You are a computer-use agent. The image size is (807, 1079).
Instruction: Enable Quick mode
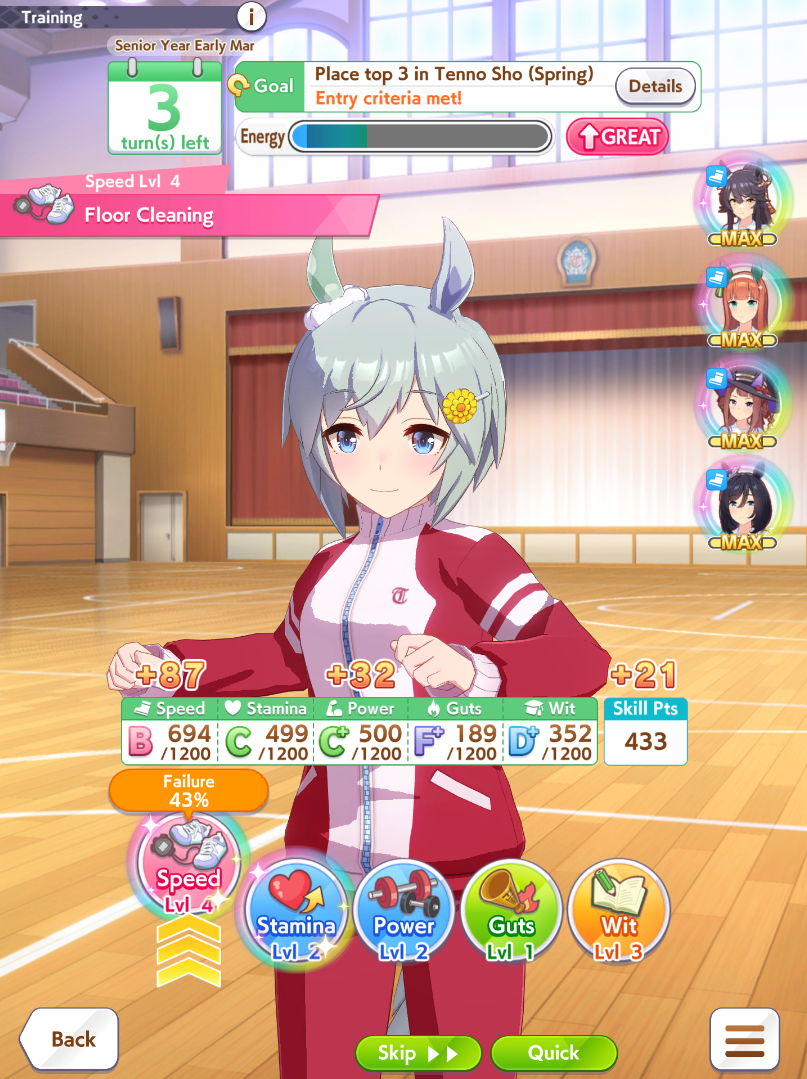point(553,1053)
